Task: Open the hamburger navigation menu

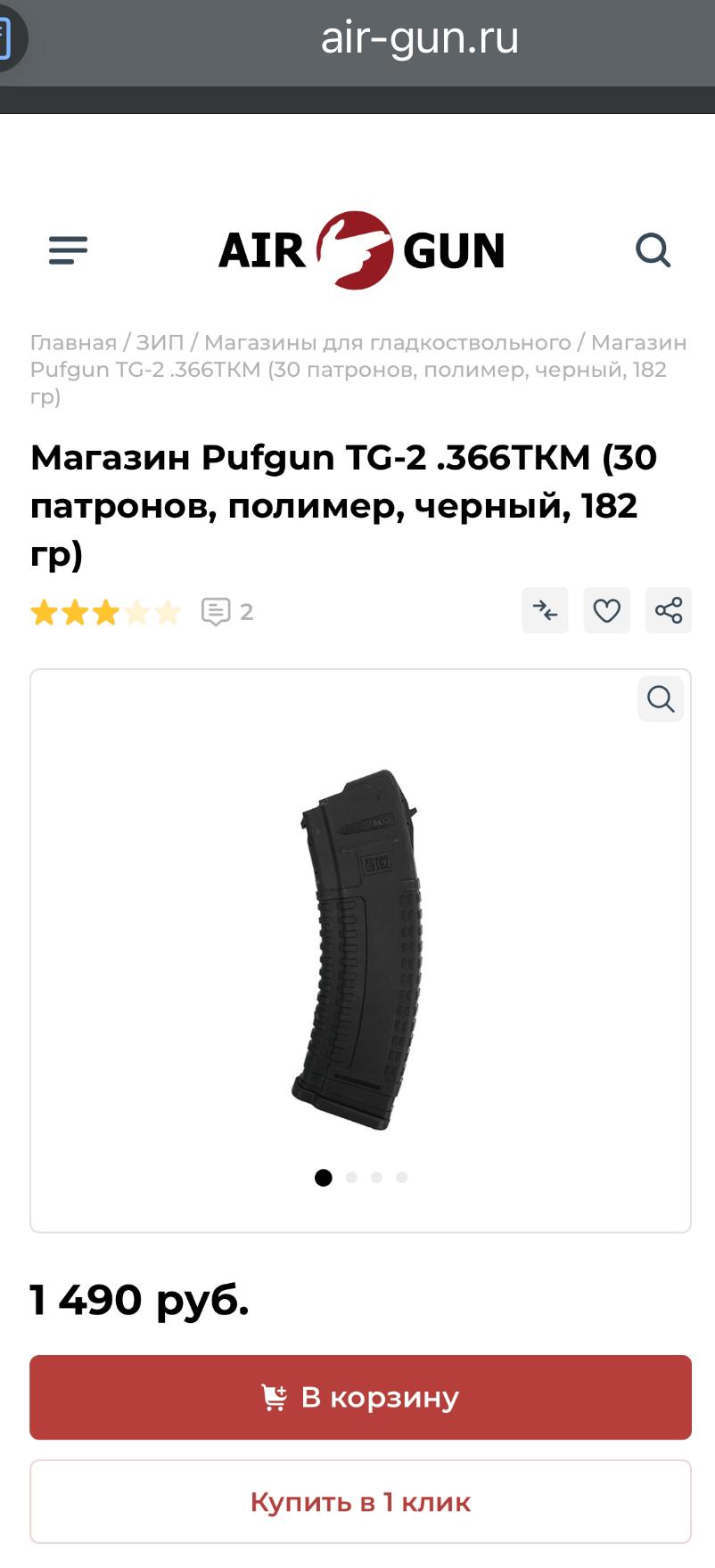Action: (68, 250)
